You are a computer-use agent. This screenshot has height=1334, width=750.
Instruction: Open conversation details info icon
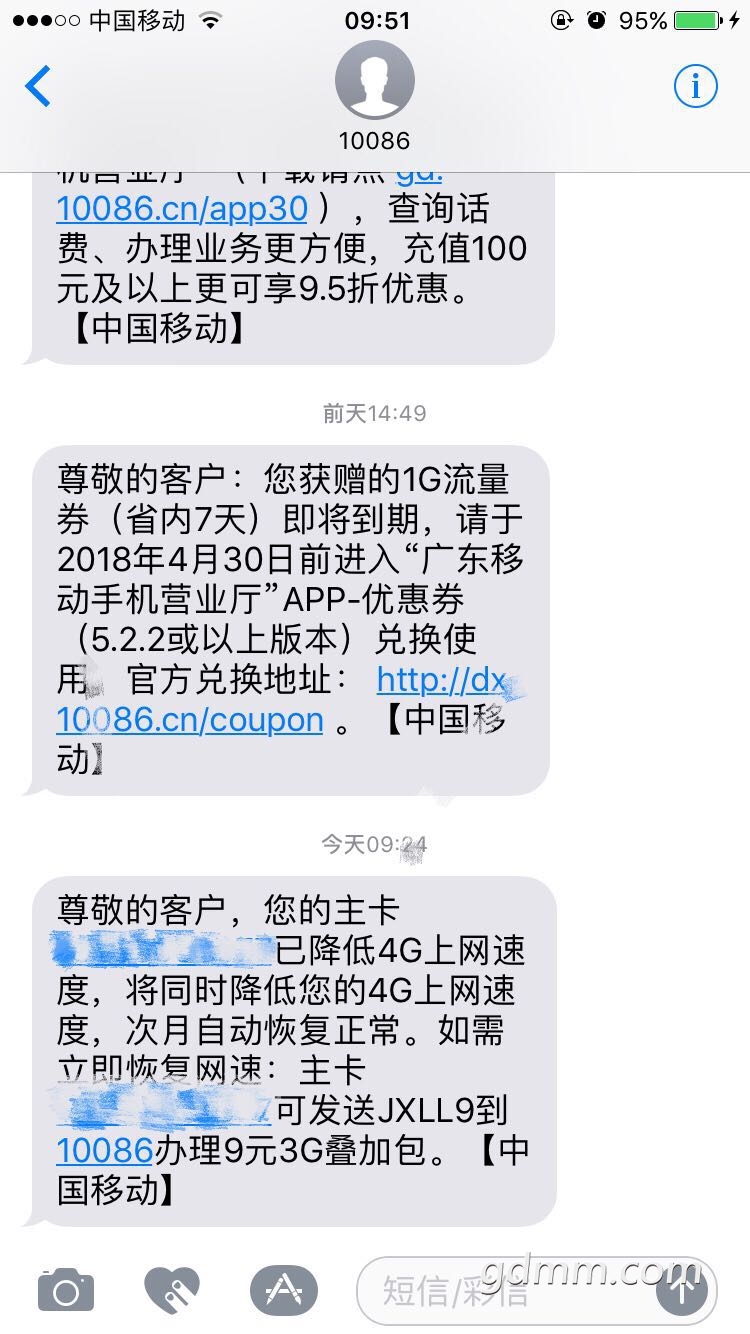[x=695, y=86]
